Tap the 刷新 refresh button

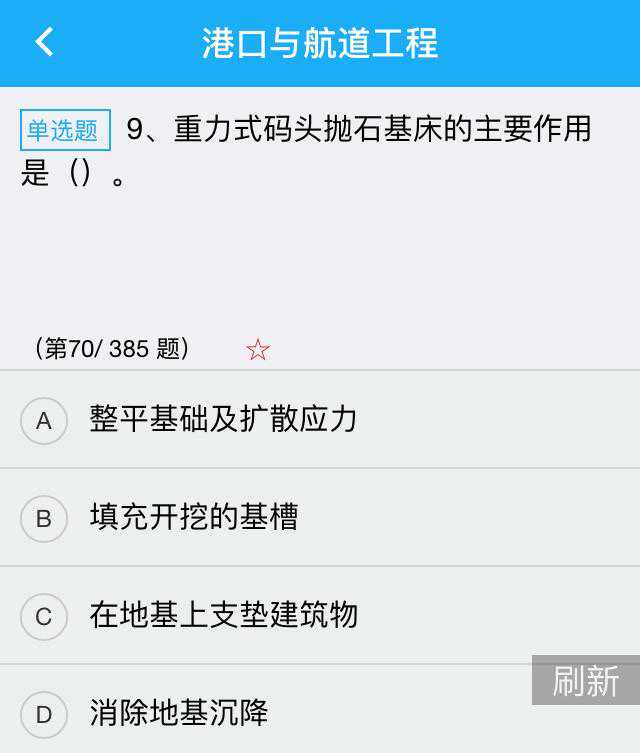pos(586,681)
